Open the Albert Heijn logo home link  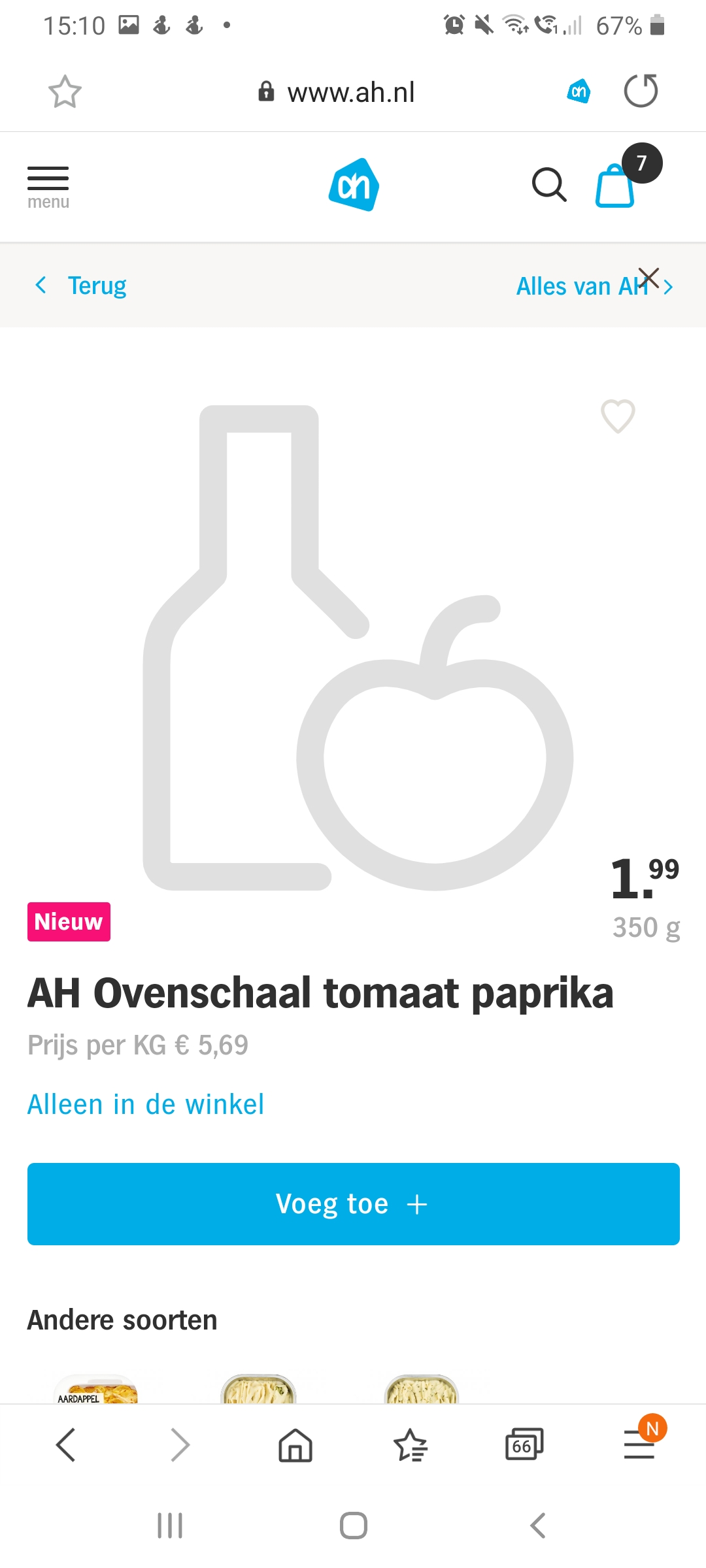(x=354, y=185)
